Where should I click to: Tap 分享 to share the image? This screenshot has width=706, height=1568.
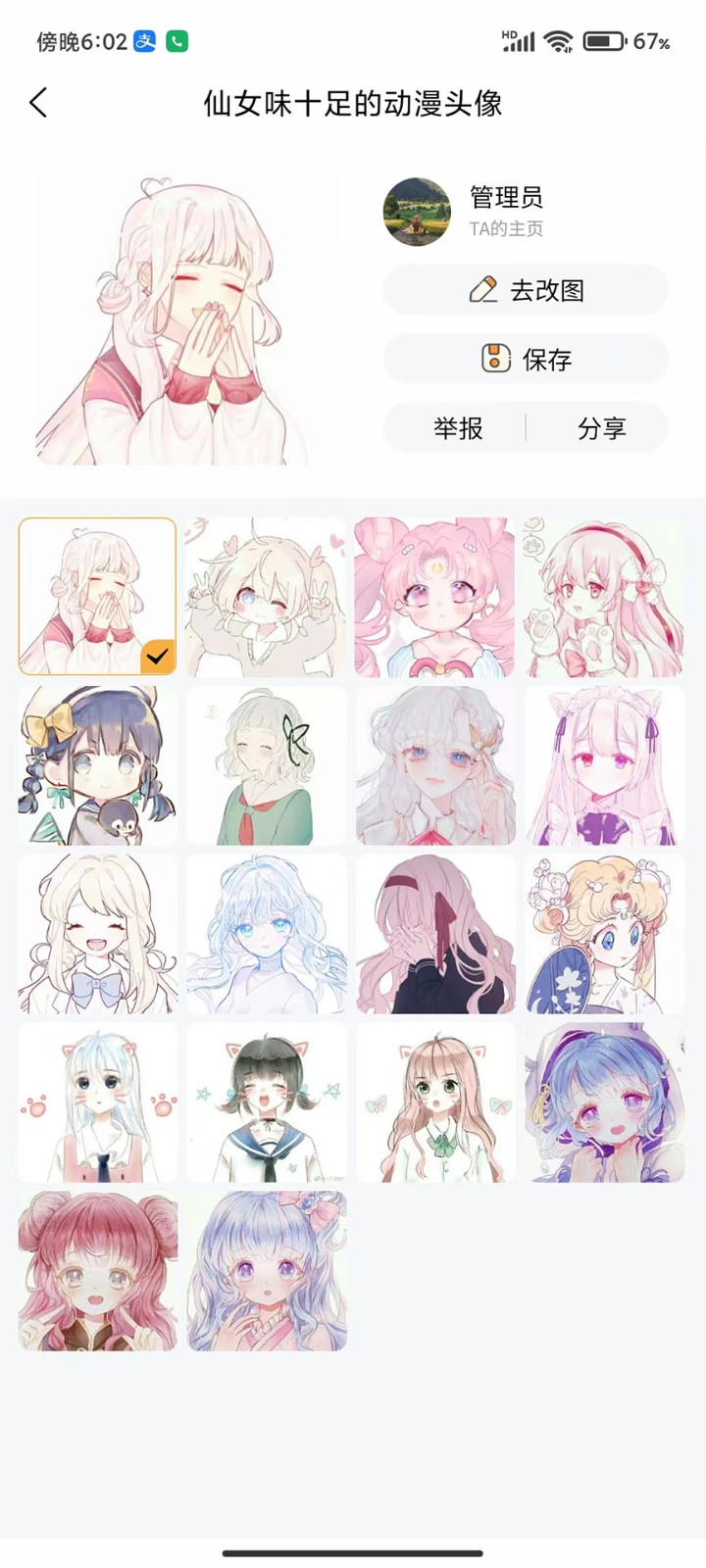(601, 428)
